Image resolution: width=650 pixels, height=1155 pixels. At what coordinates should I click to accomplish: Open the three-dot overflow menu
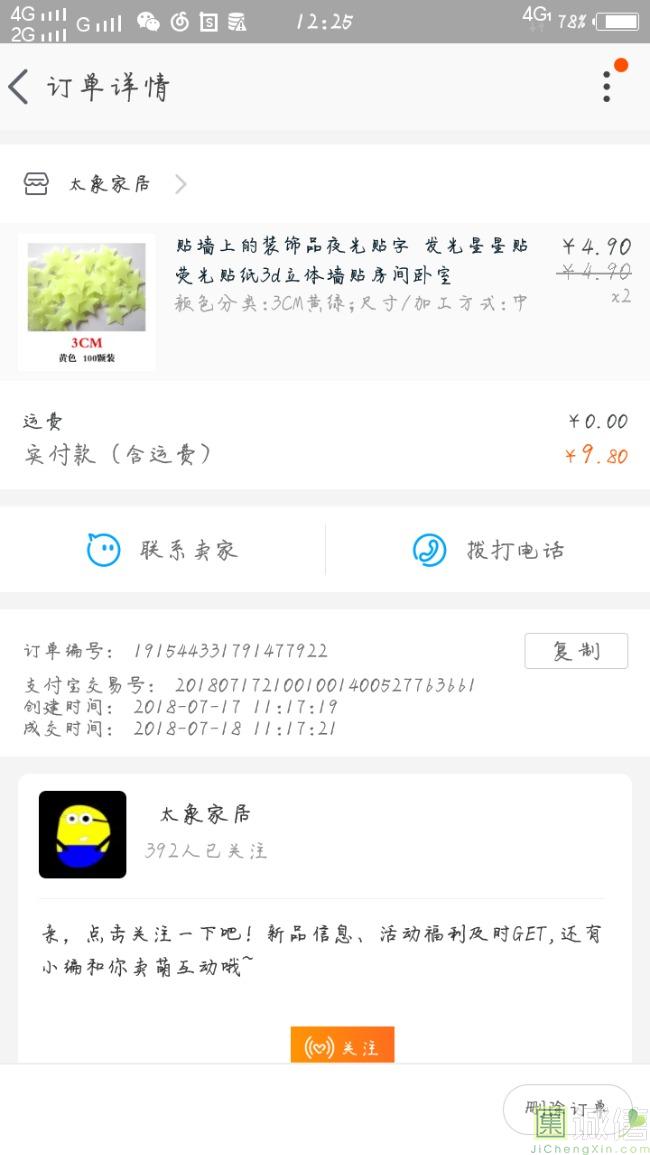pyautogui.click(x=607, y=86)
